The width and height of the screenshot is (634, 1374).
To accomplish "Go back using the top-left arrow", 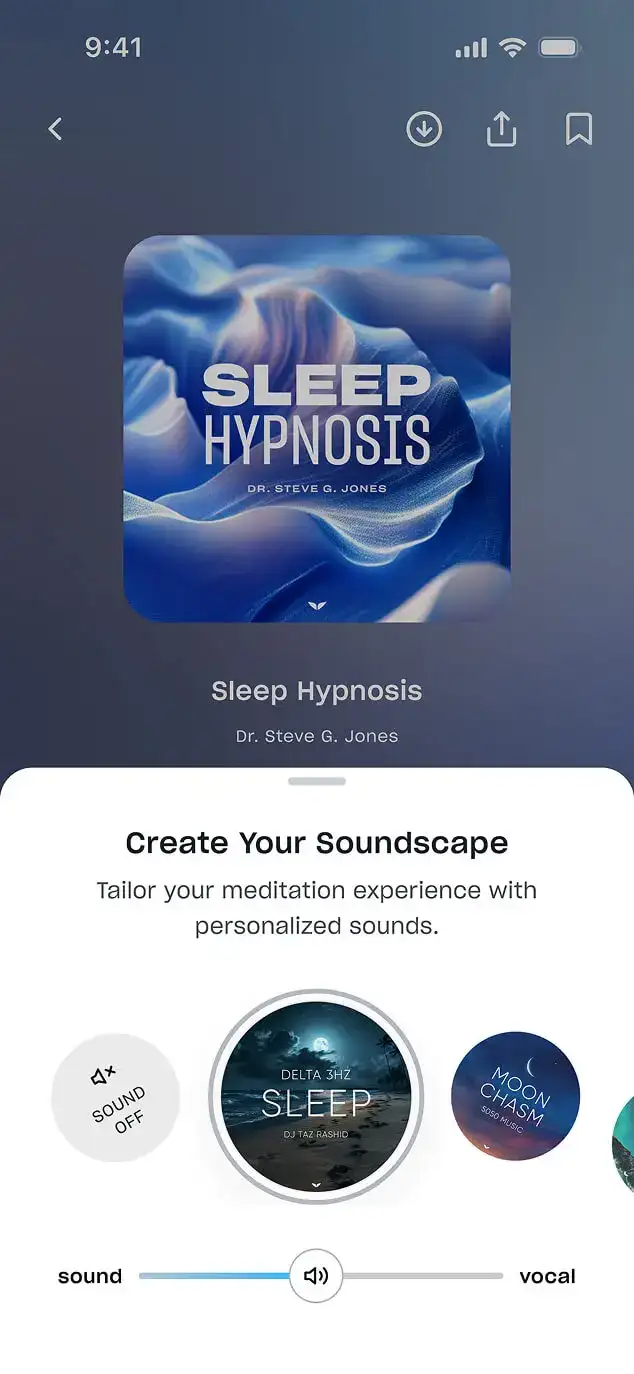I will point(56,129).
